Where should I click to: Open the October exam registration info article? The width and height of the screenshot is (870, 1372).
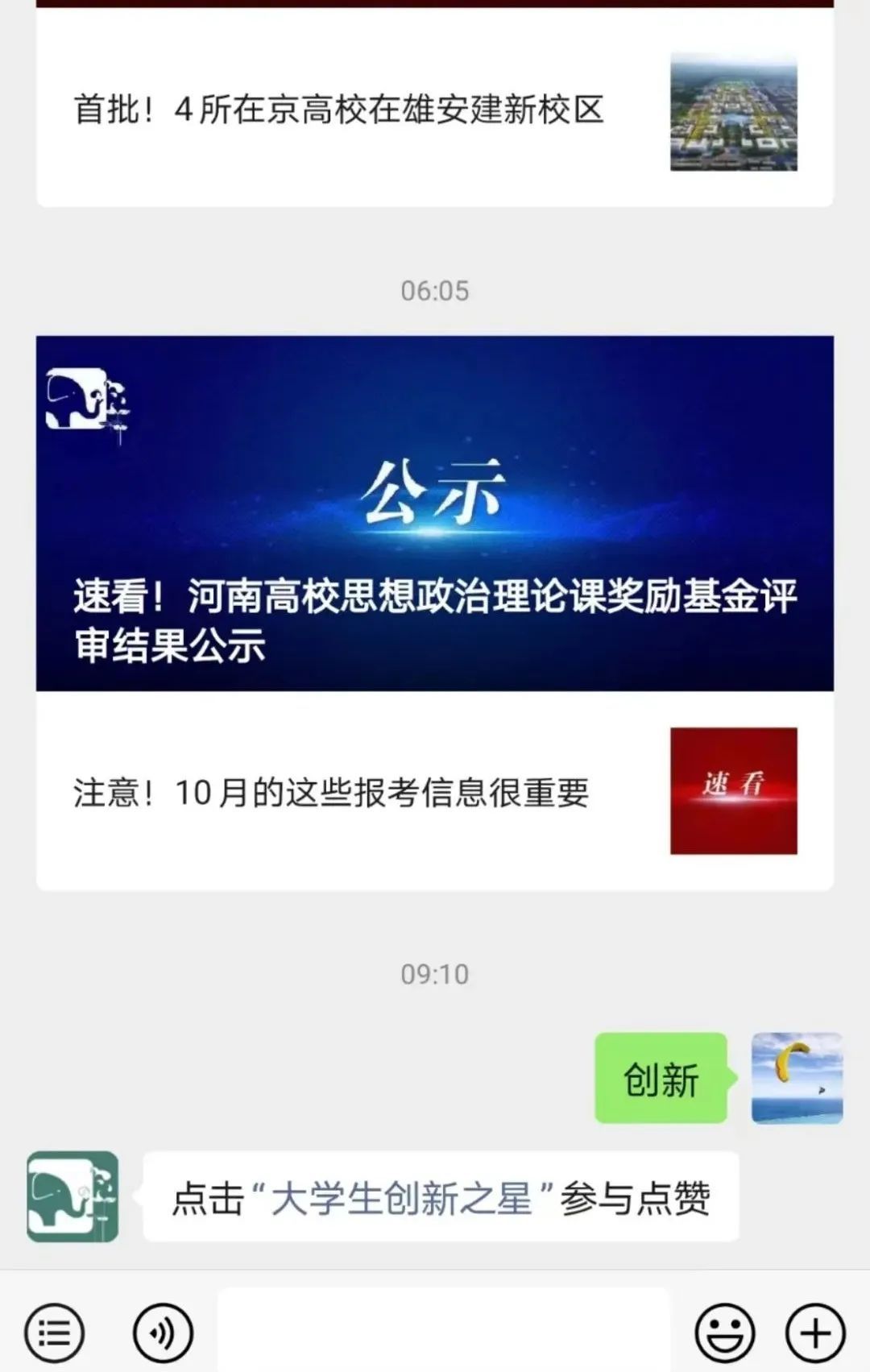tap(331, 792)
